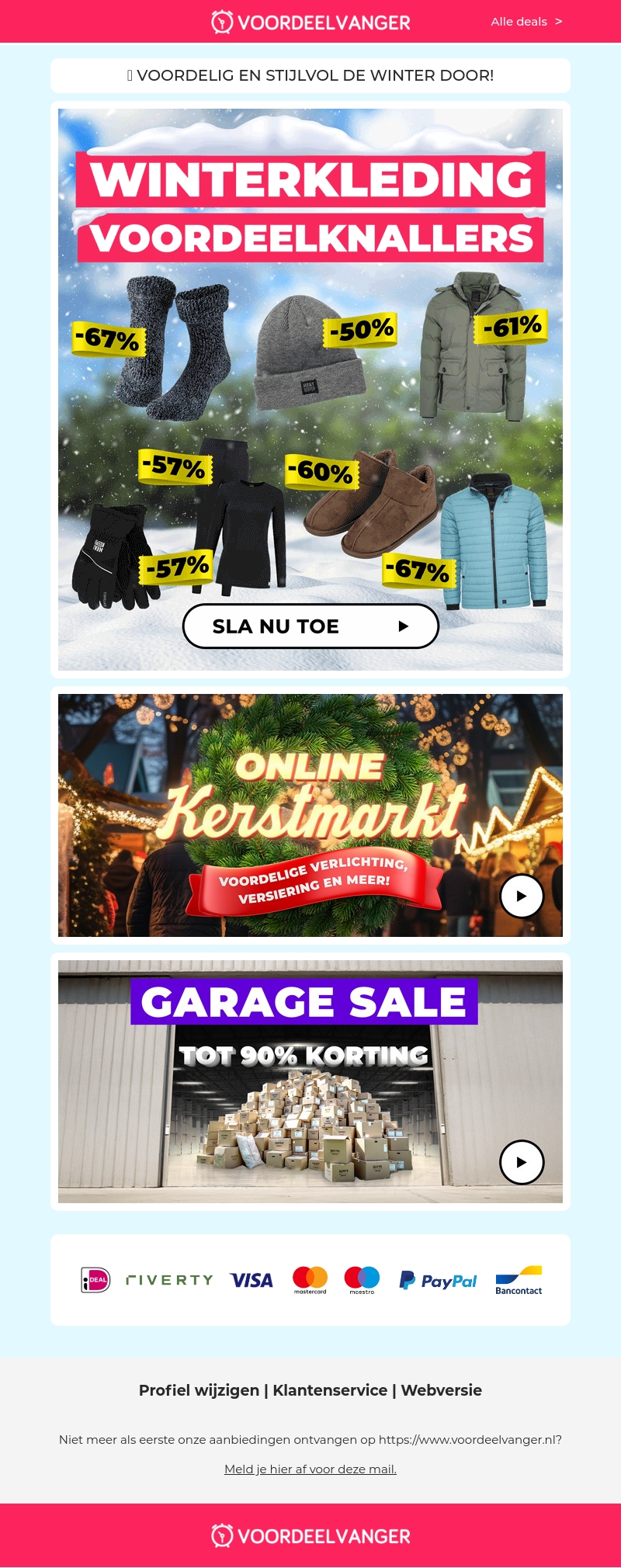621x1568 pixels.
Task: View the Webversie of this mail
Action: [x=441, y=1390]
